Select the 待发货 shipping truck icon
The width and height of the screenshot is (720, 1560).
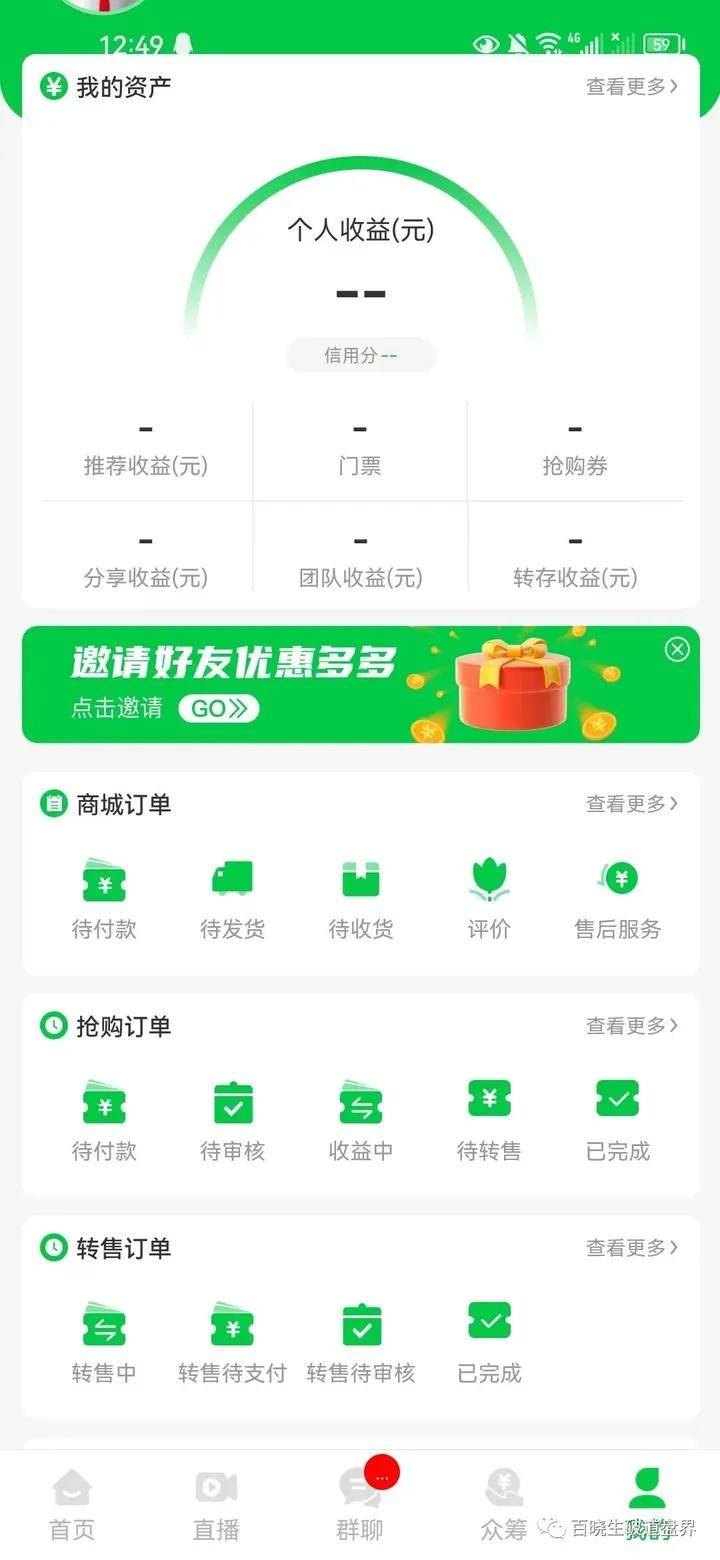coord(232,882)
